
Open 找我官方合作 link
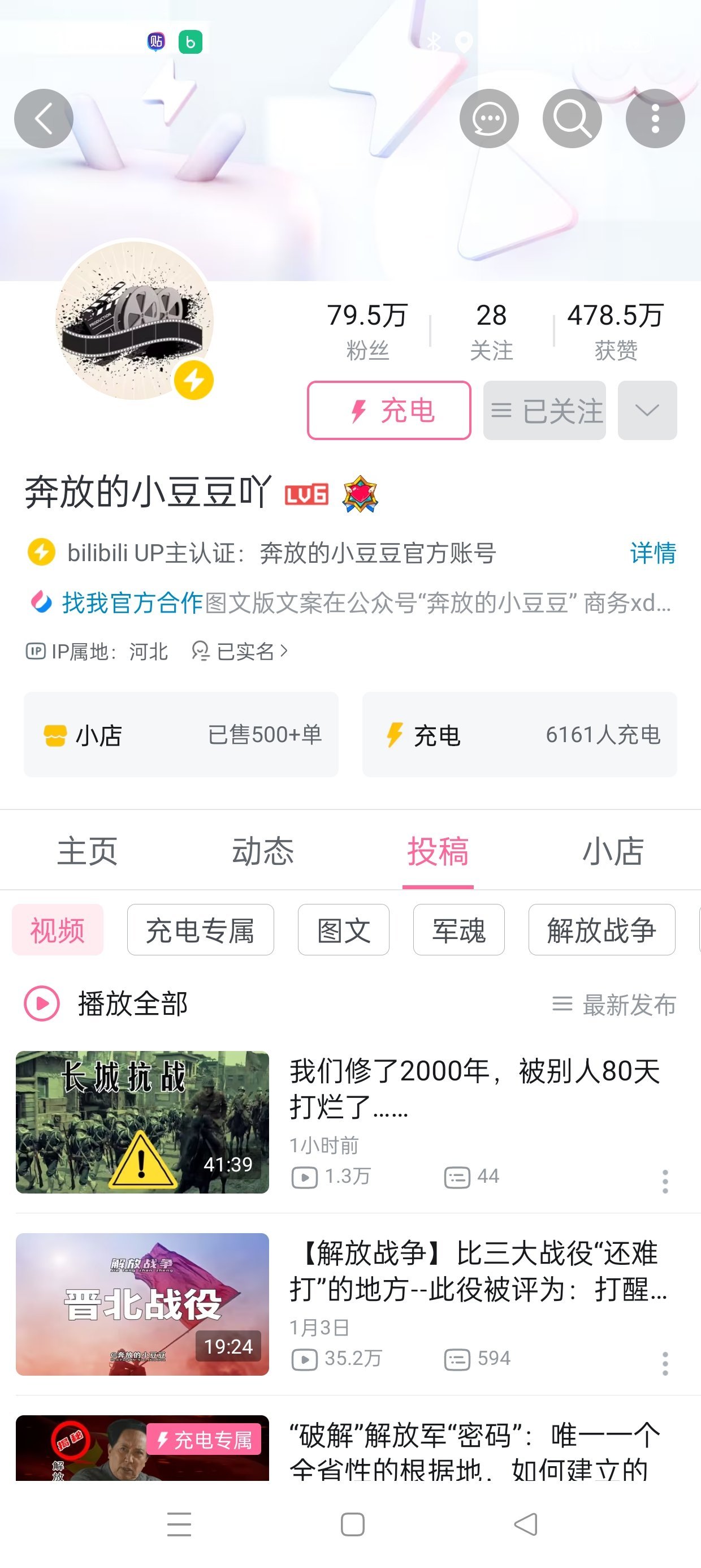point(132,602)
